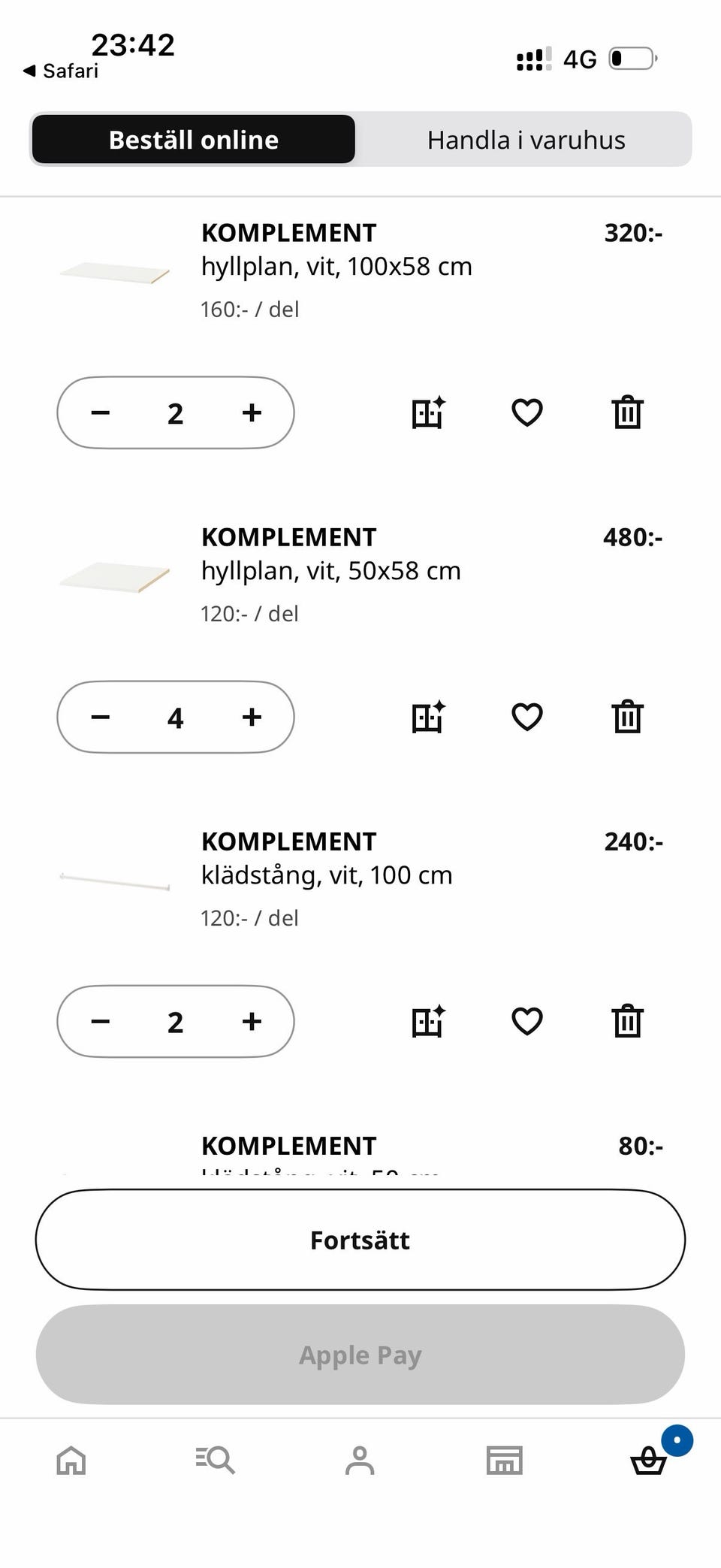Delete hyllplan 100x58 cm from cart
This screenshot has width=721, height=1568.
pos(627,412)
